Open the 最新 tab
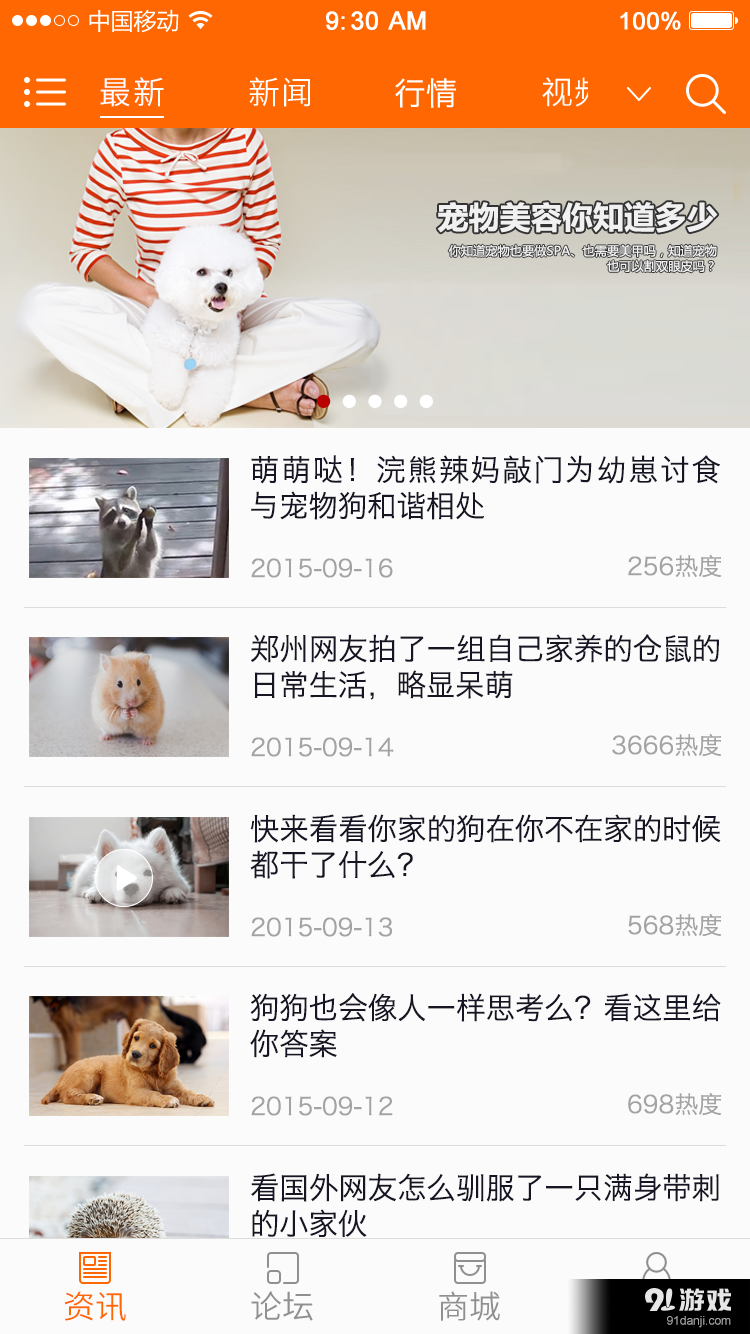Viewport: 750px width, 1334px height. point(133,93)
